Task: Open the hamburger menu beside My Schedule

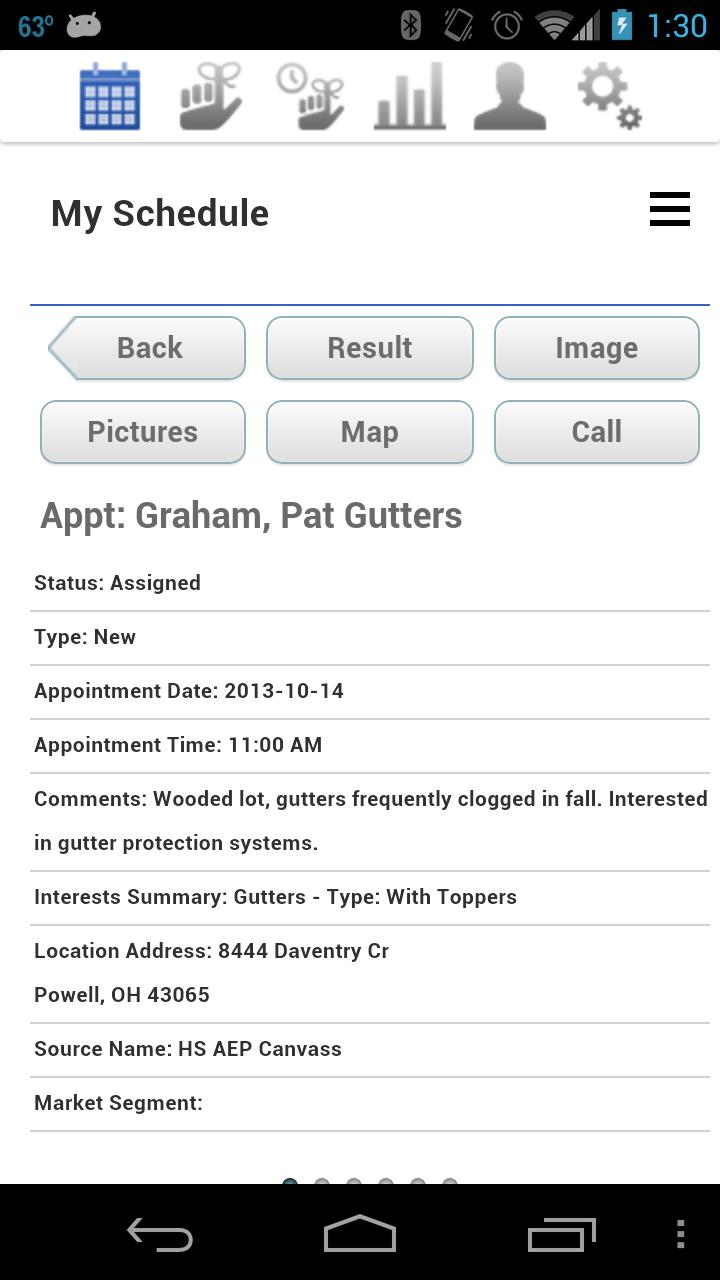Action: (669, 210)
